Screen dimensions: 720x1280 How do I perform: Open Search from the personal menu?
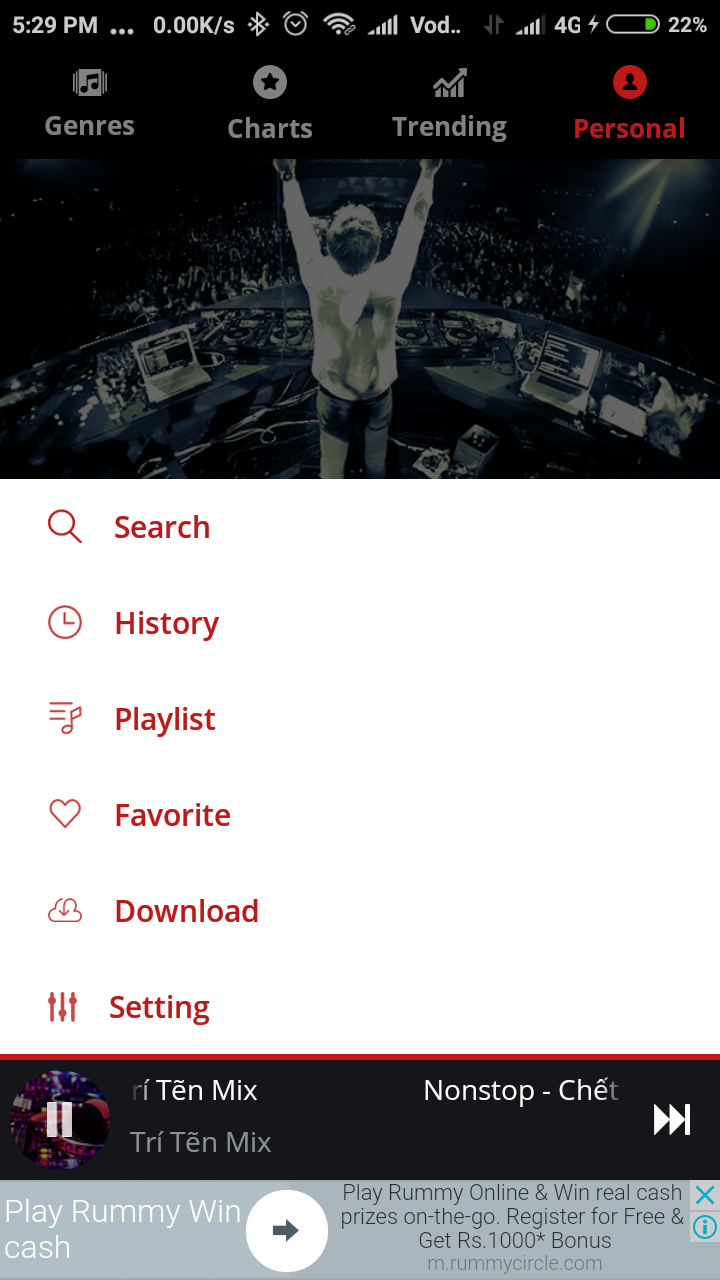162,527
